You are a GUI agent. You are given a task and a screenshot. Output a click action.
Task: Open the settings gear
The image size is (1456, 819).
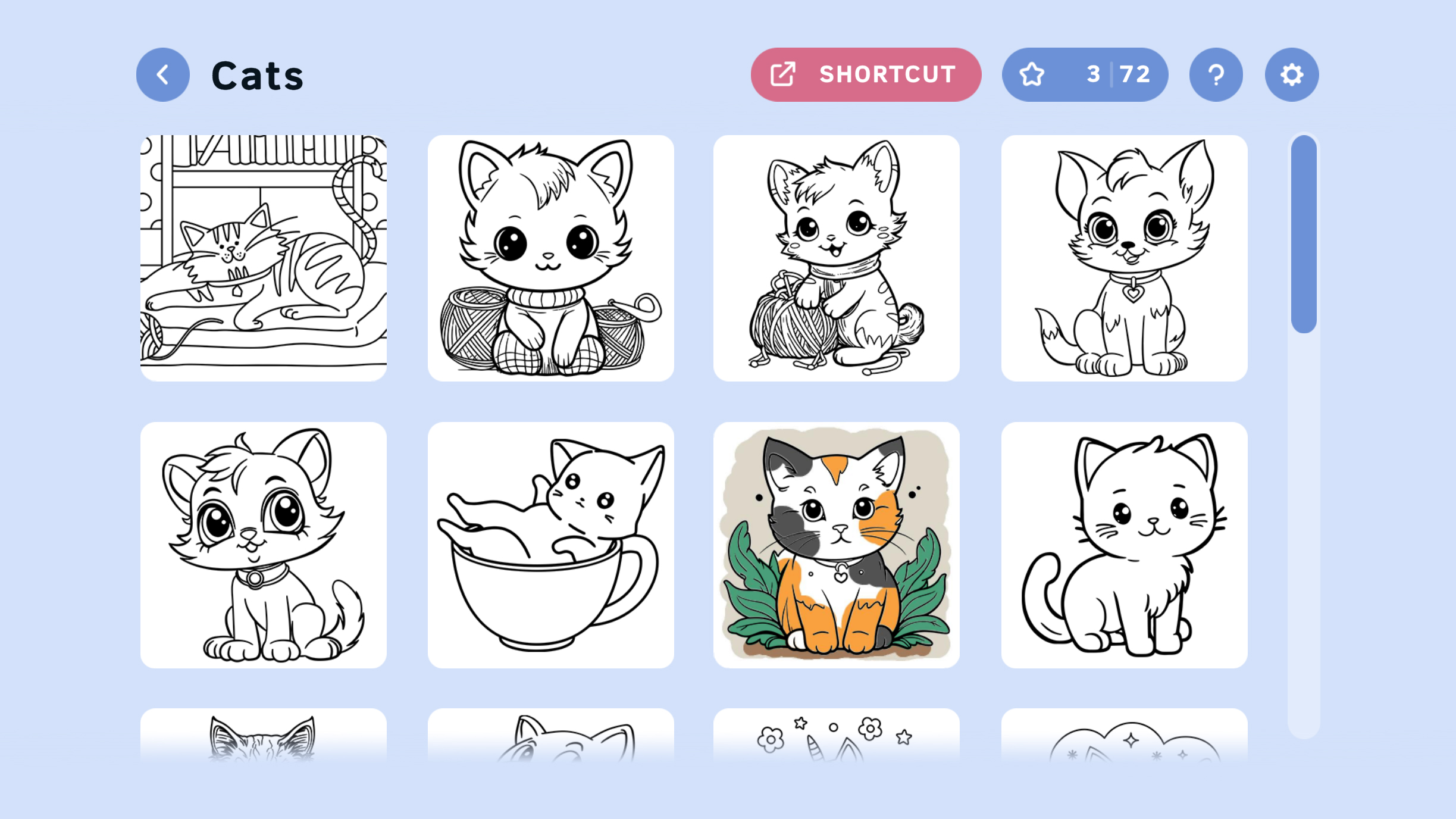pos(1291,75)
